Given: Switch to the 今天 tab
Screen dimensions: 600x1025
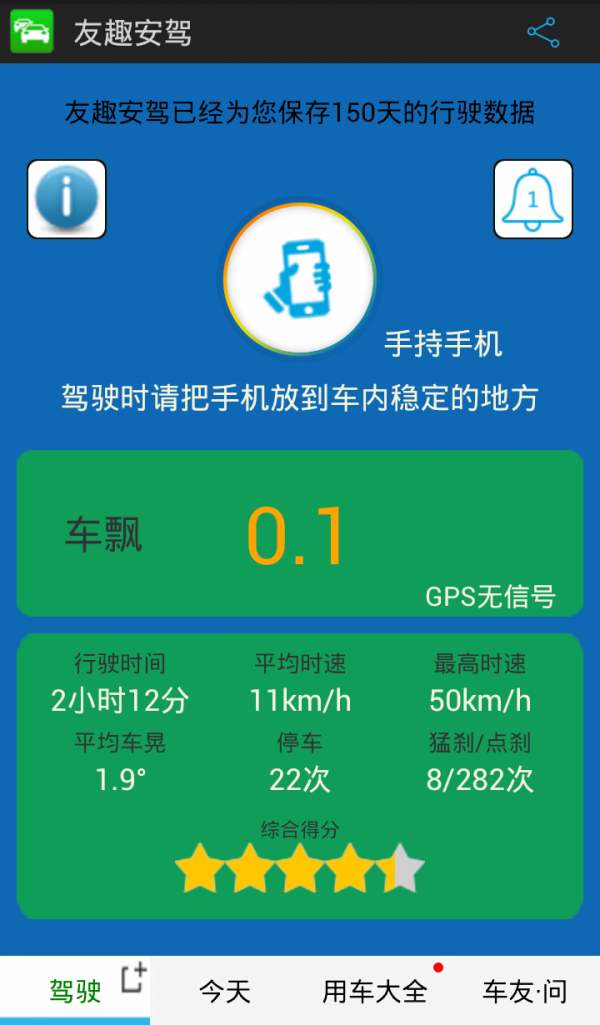Looking at the screenshot, I should point(224,991).
